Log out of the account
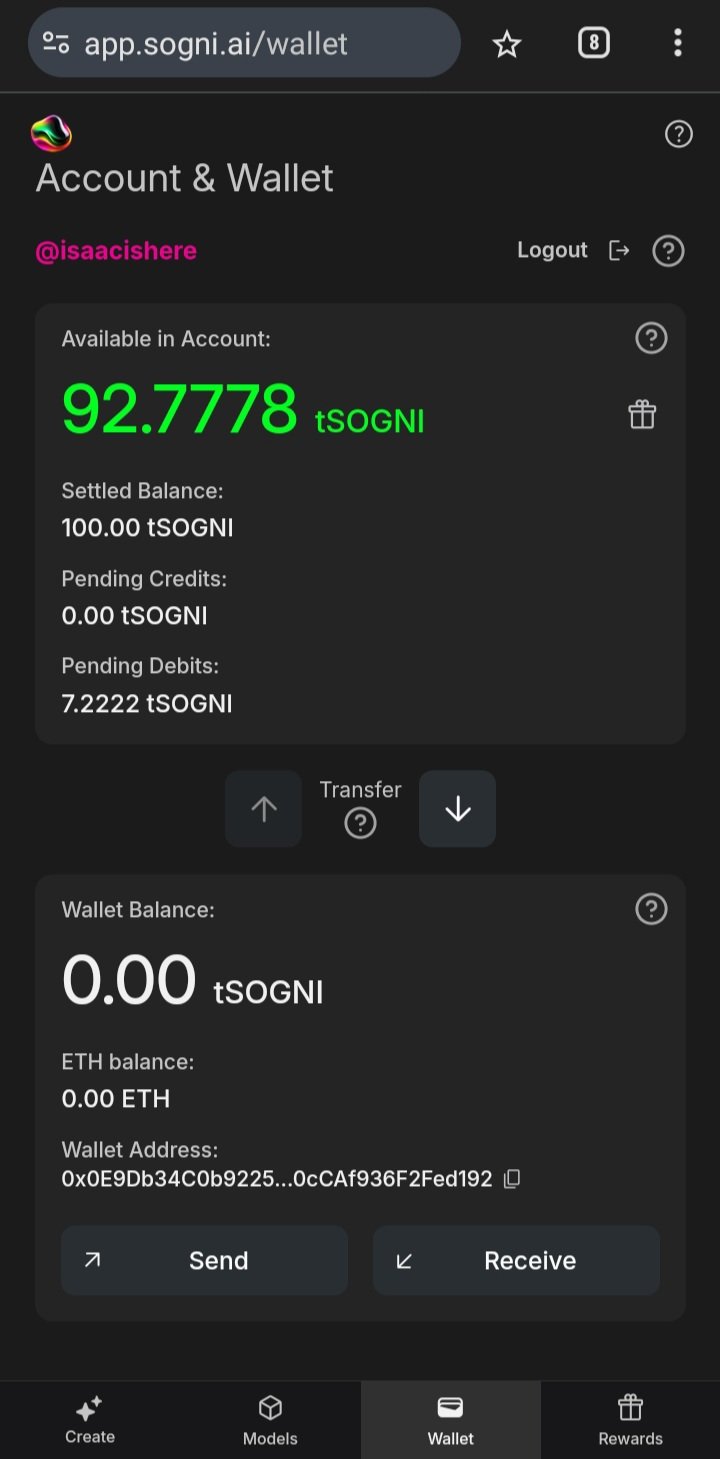 (573, 250)
